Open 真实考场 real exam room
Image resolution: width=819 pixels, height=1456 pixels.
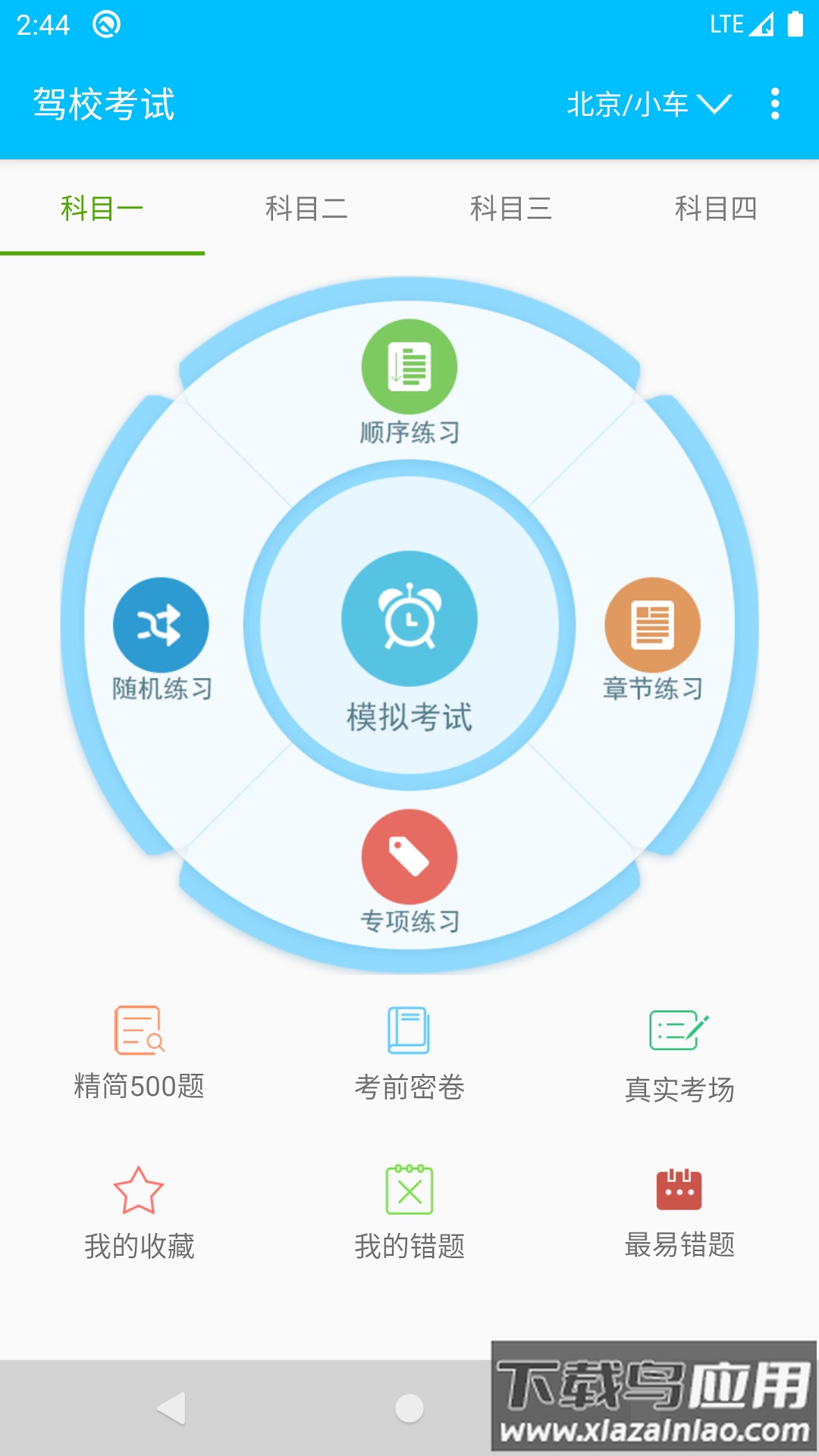point(679,1054)
